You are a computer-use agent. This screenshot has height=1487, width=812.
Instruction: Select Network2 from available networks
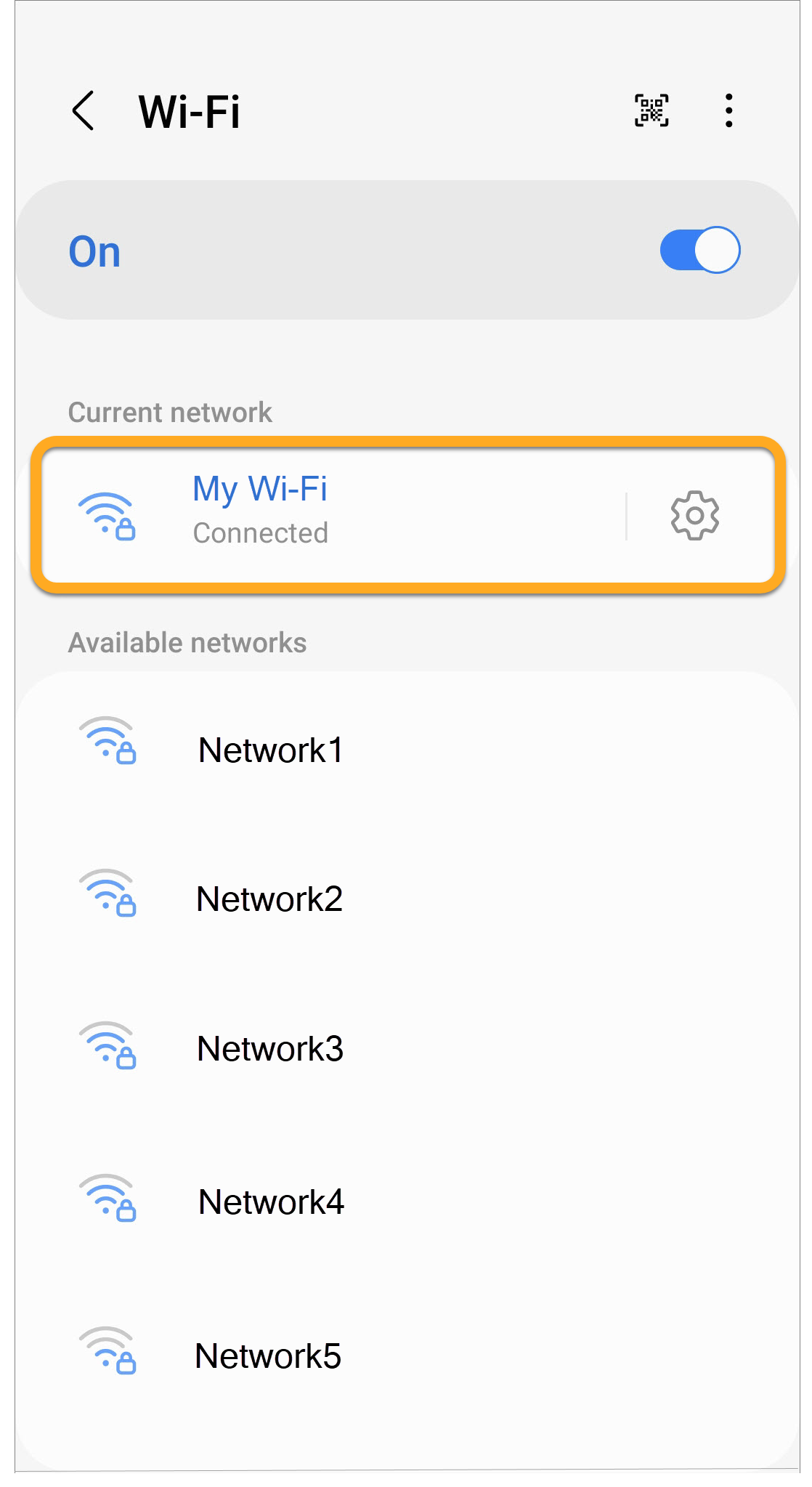[269, 899]
